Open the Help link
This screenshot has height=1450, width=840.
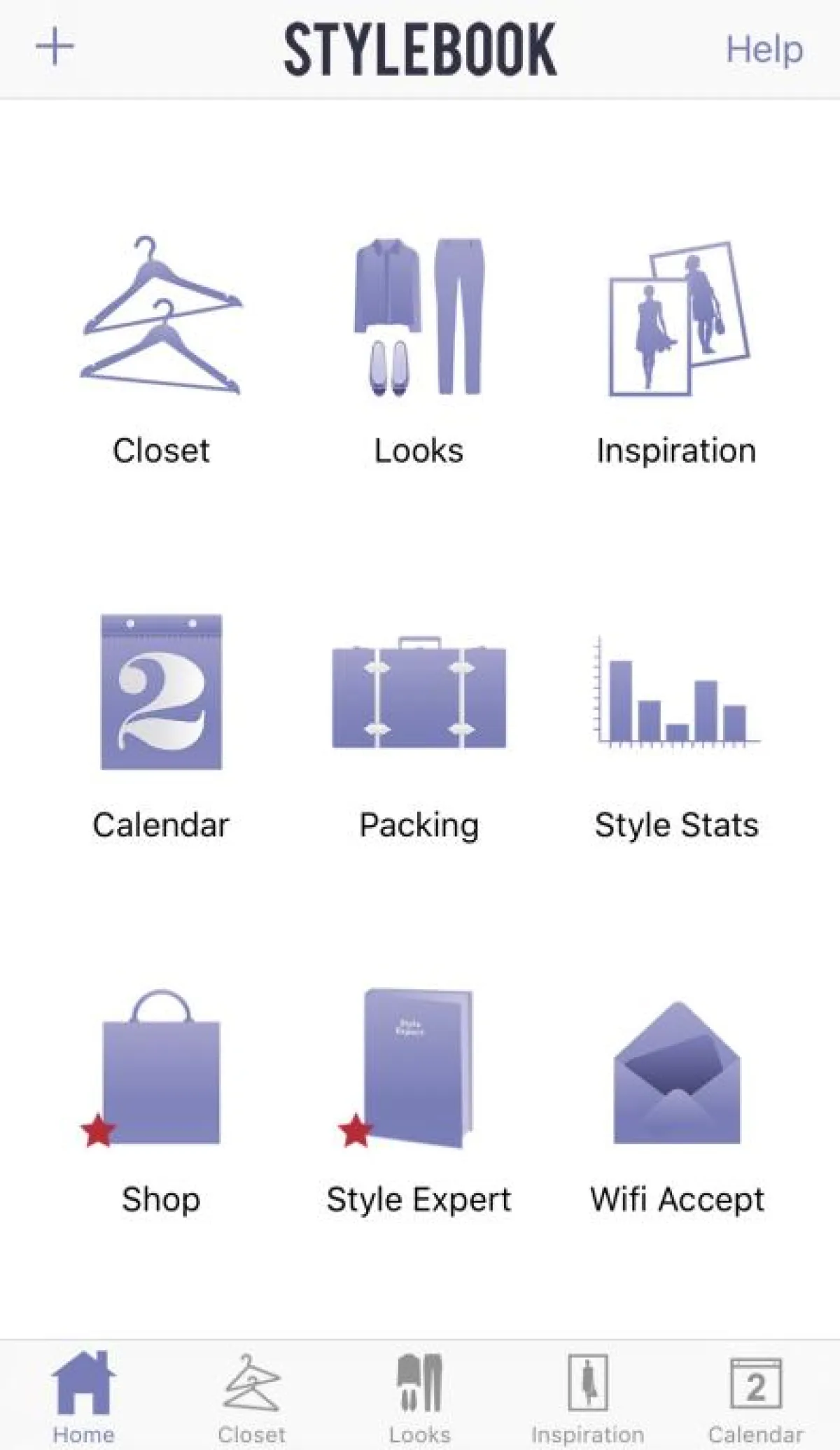[764, 50]
